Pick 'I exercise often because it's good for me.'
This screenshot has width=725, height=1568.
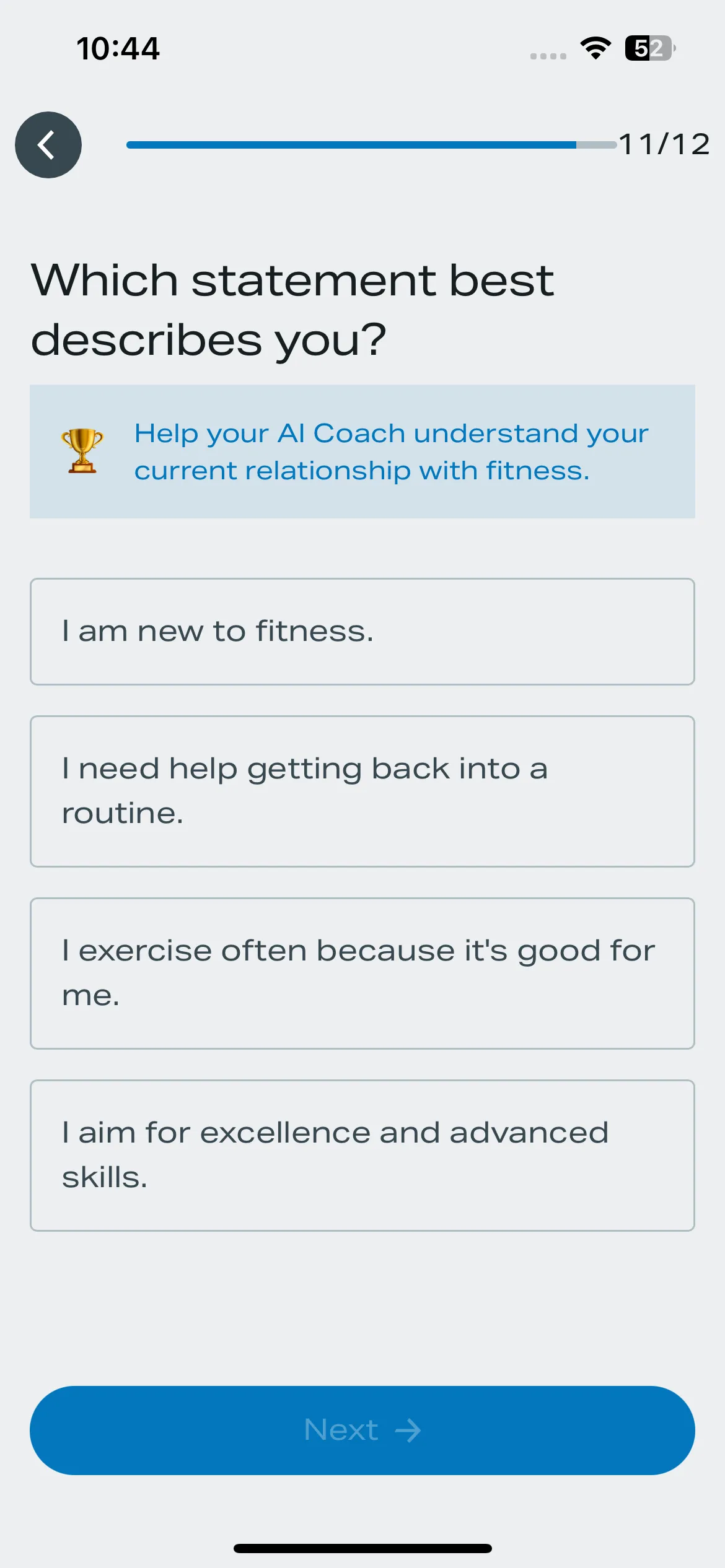[362, 973]
